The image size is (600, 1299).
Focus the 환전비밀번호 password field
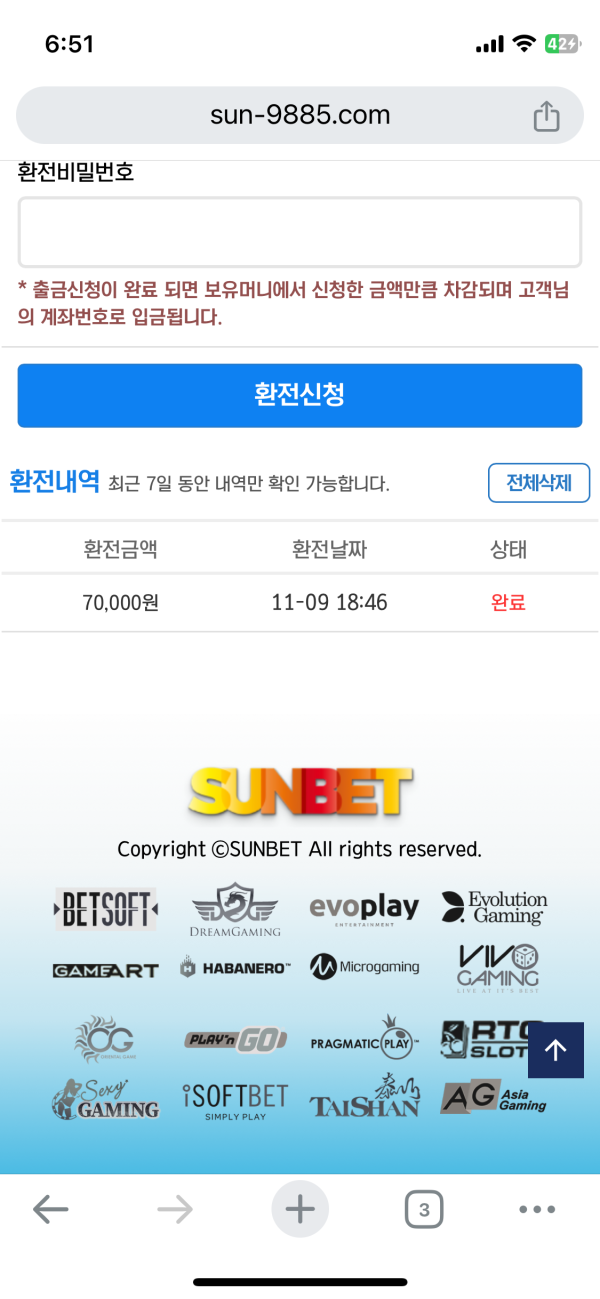(x=300, y=232)
